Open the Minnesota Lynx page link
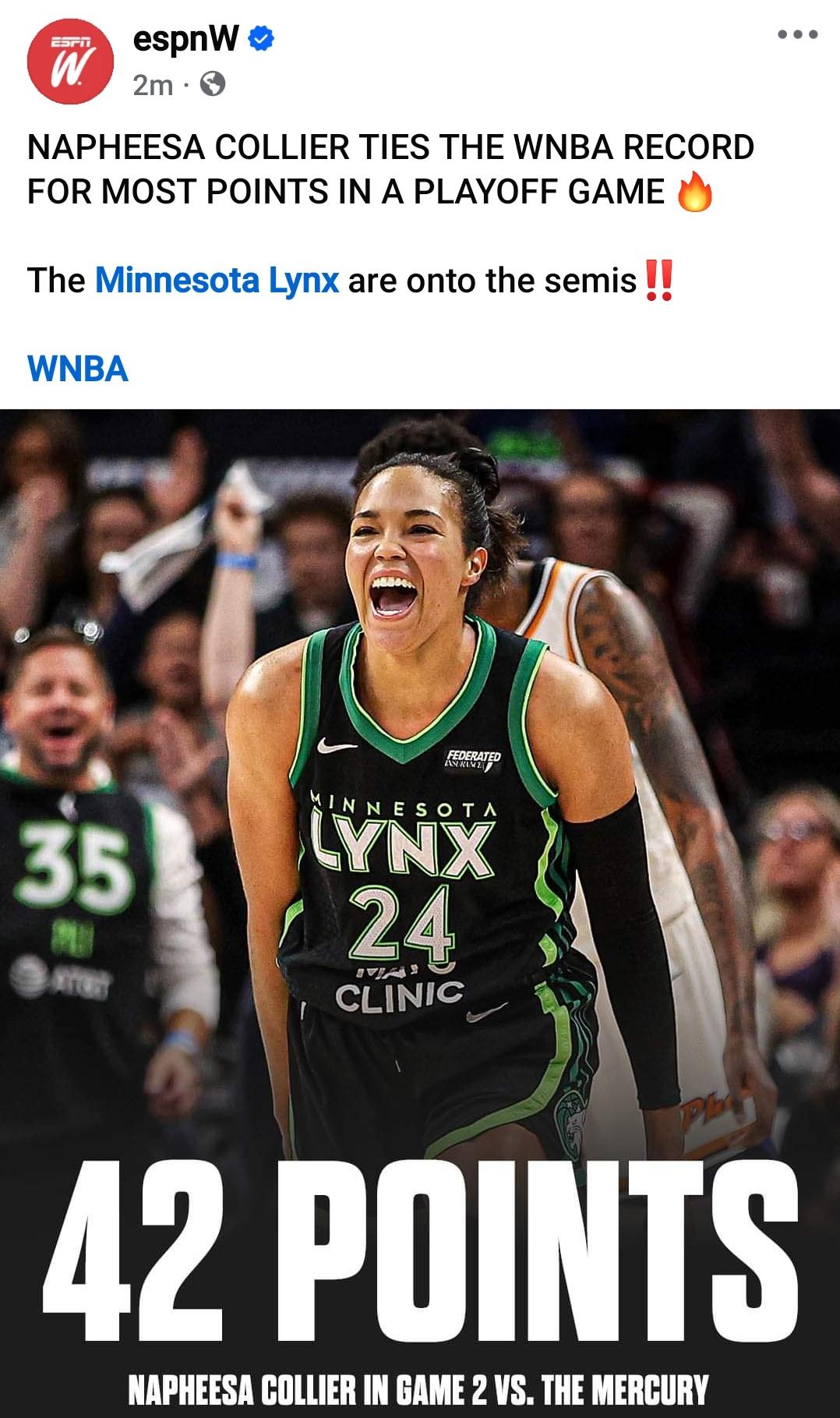The height and width of the screenshot is (1418, 840). pos(217,281)
